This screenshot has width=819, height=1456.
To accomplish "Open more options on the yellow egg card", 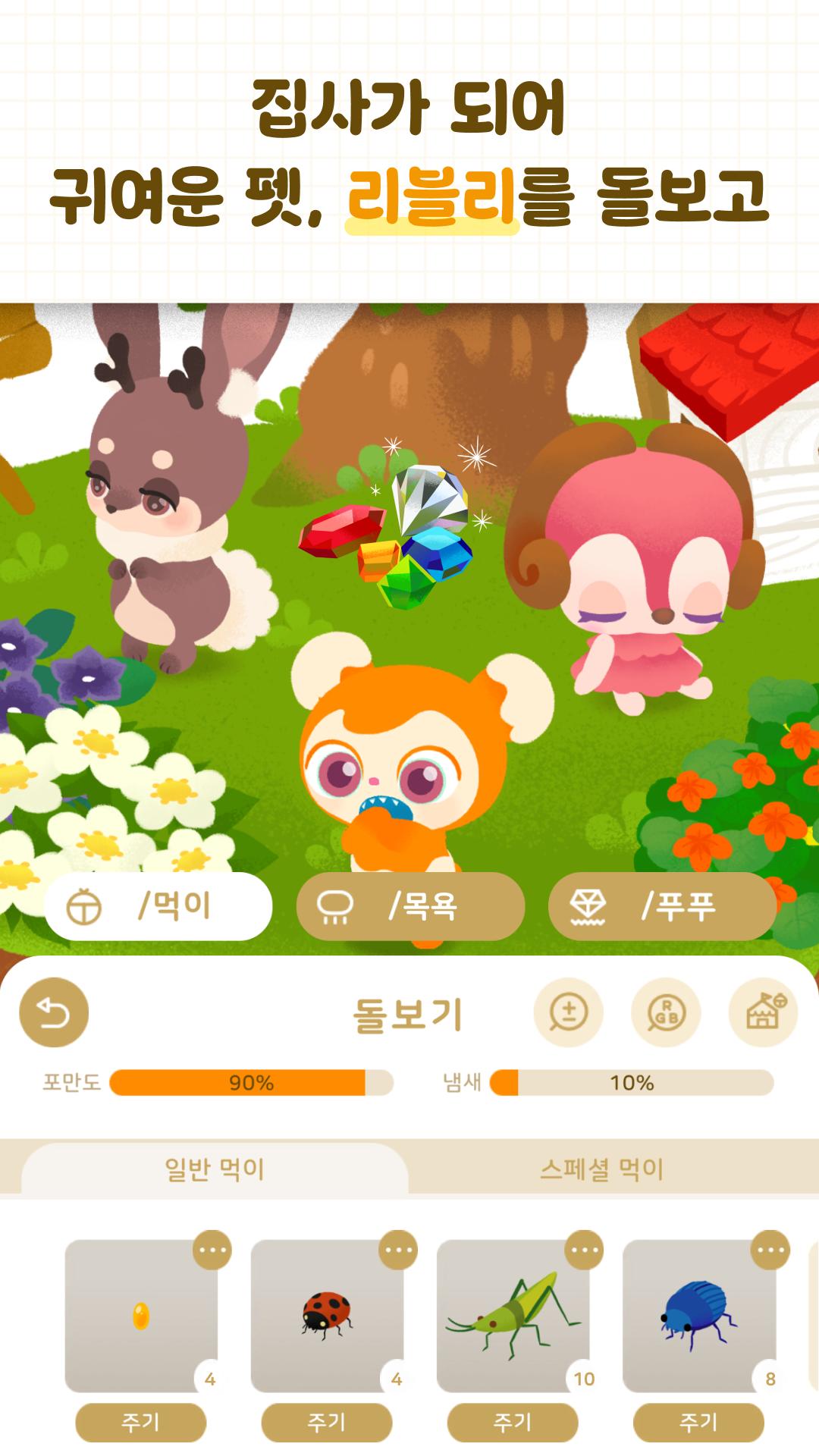I will coord(212,1250).
